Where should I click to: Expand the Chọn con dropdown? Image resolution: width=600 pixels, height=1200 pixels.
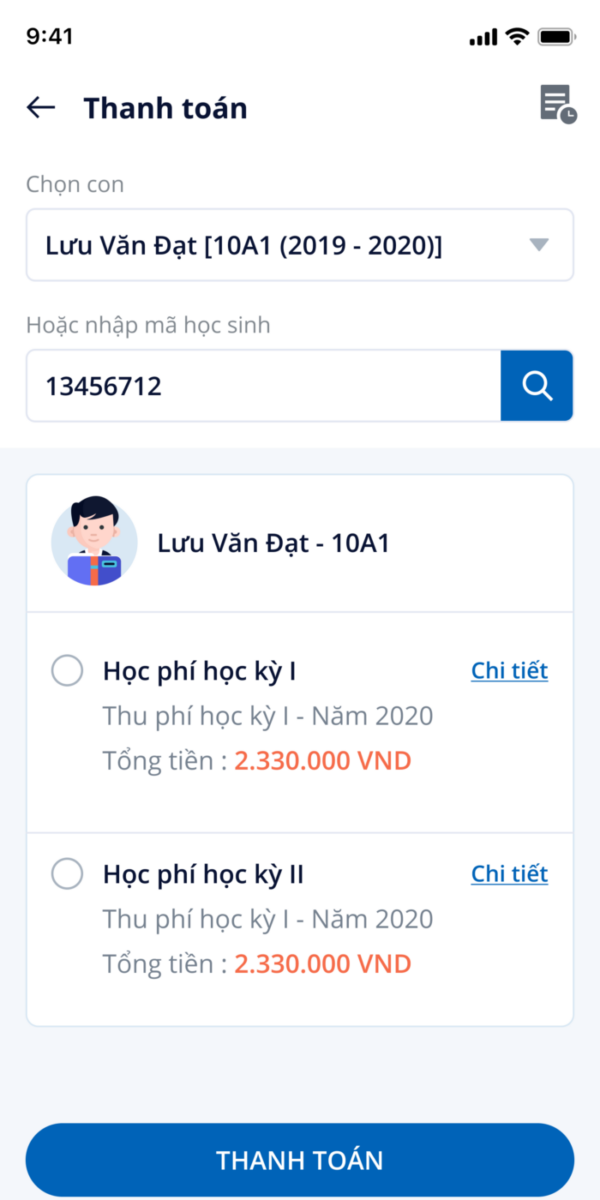[300, 245]
